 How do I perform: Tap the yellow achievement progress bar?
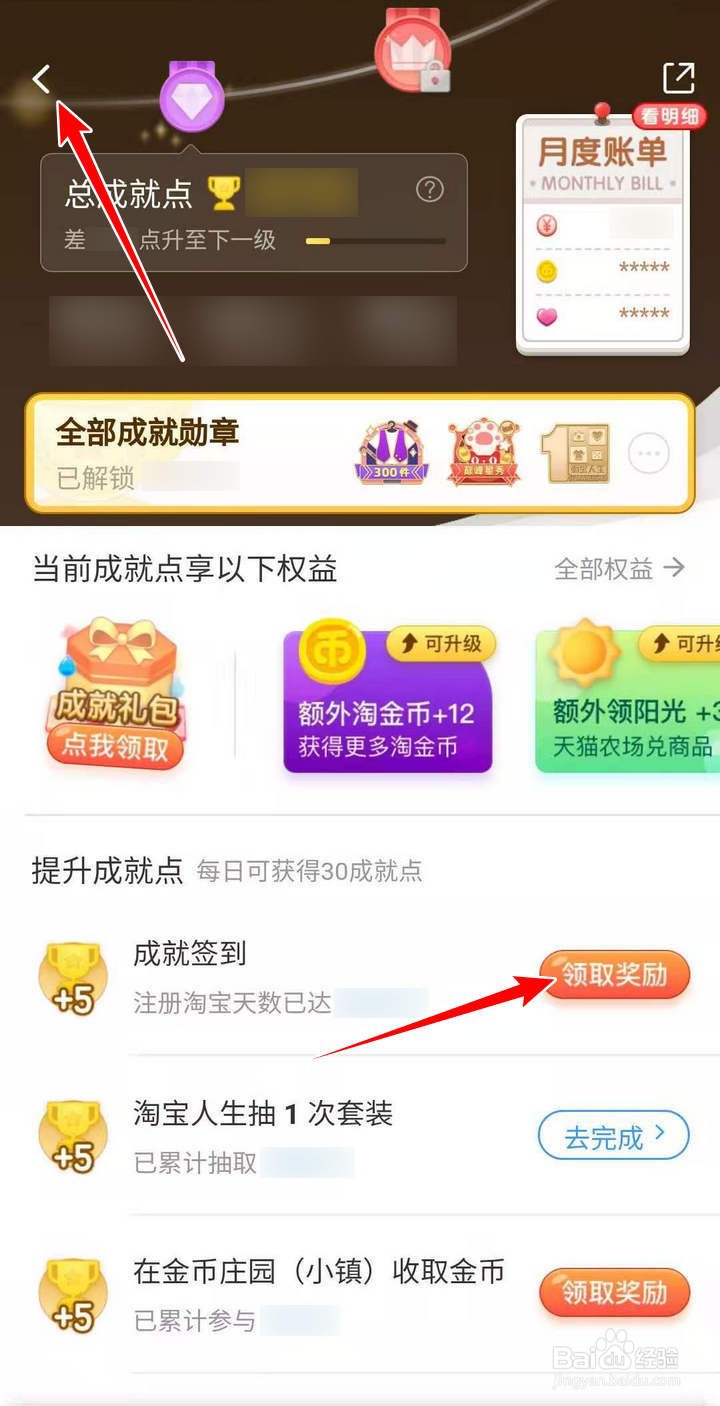pos(330,241)
